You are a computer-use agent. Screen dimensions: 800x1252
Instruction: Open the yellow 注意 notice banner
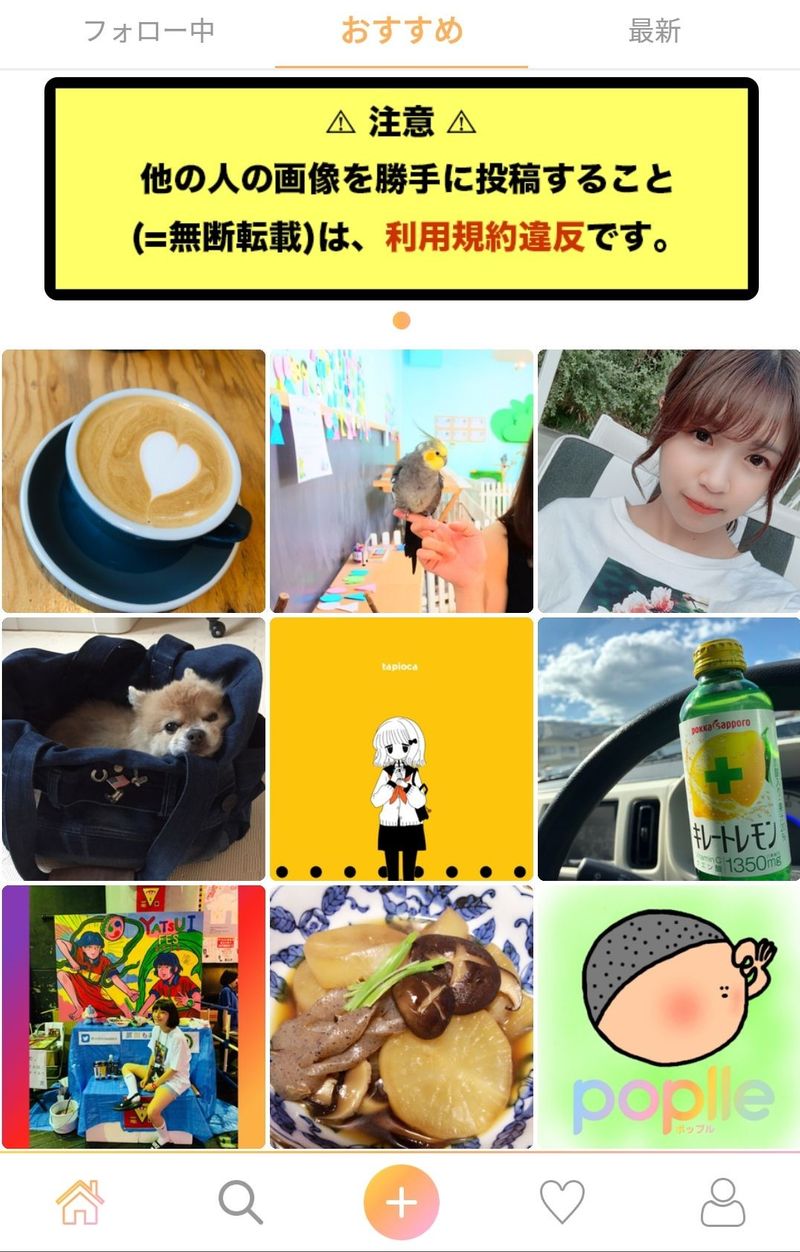pos(401,188)
